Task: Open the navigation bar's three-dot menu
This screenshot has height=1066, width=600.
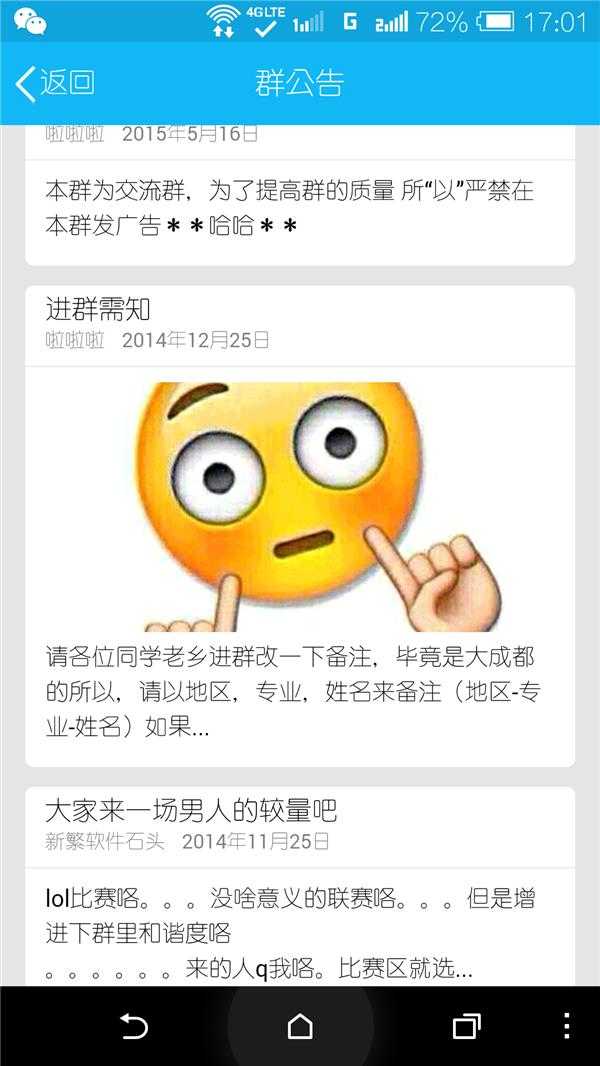Action: (566, 1026)
